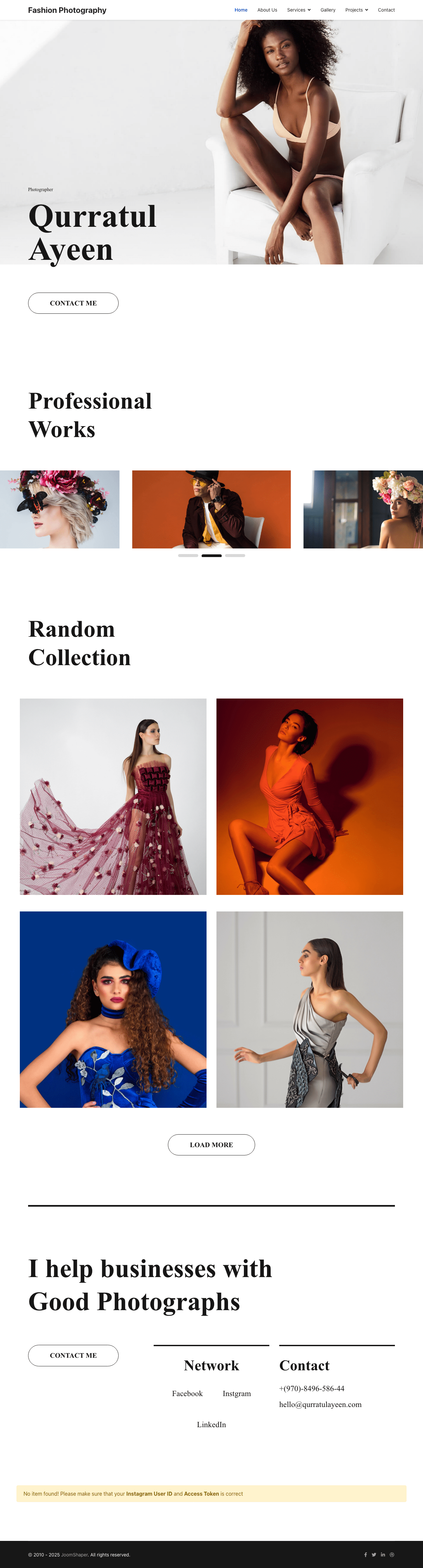Image resolution: width=423 pixels, height=1568 pixels.
Task: Tap Contact Me under Qurratul Ayeen
Action: click(x=73, y=303)
